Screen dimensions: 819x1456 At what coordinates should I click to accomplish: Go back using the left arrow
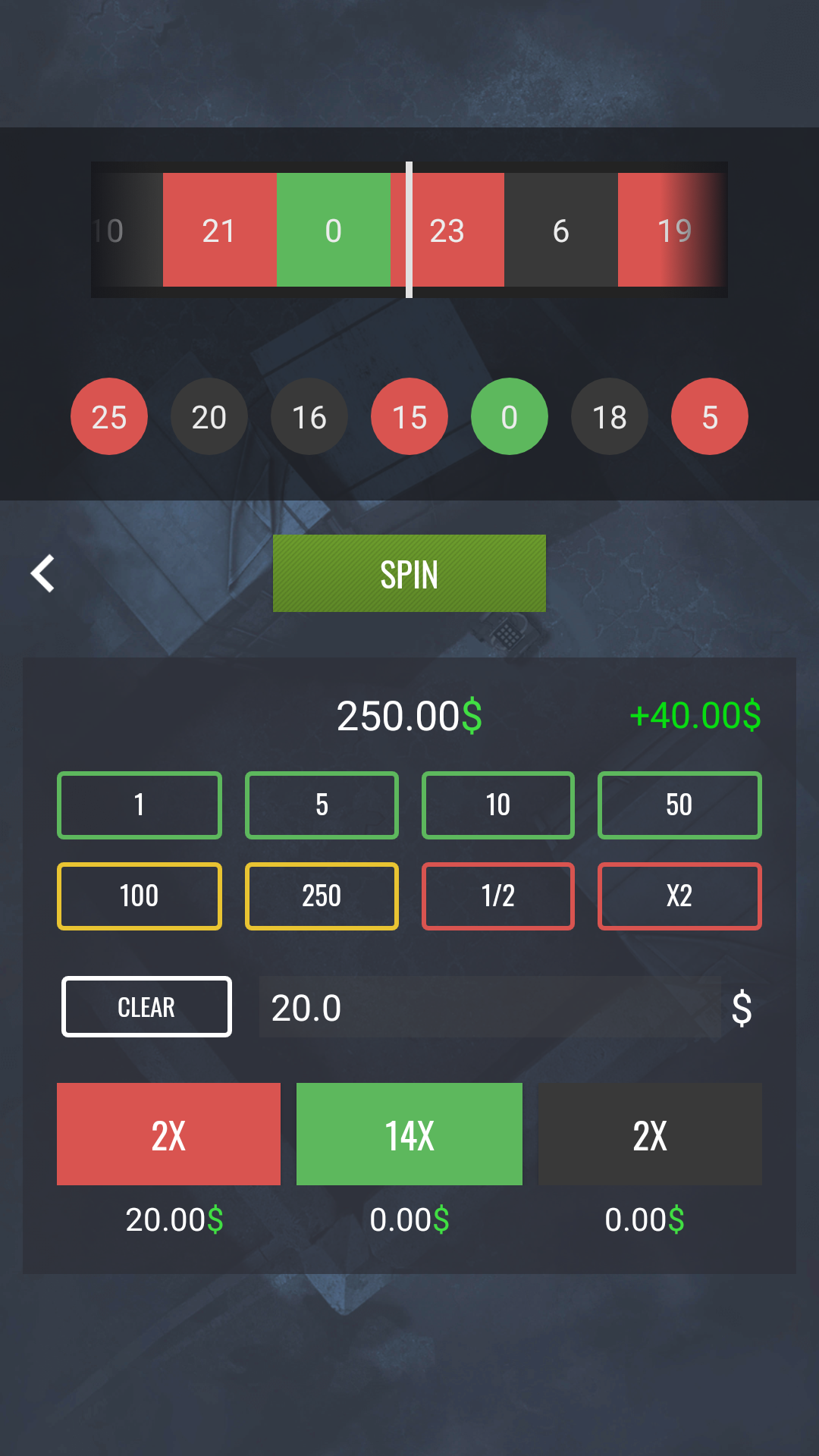tap(42, 573)
